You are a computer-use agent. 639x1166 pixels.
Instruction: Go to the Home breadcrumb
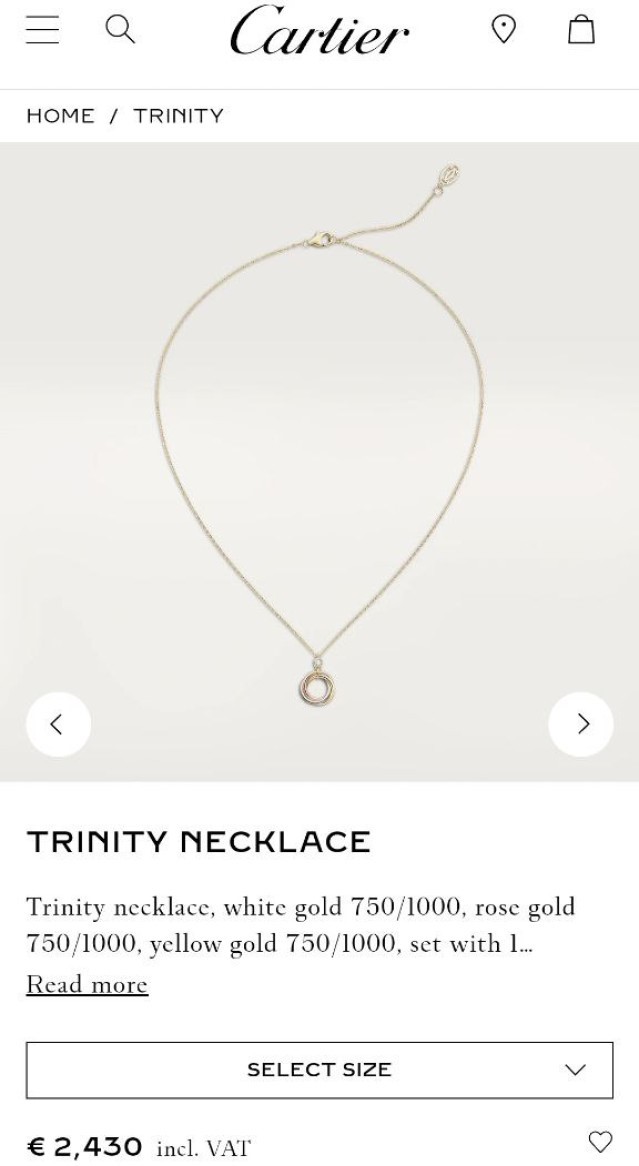61,116
